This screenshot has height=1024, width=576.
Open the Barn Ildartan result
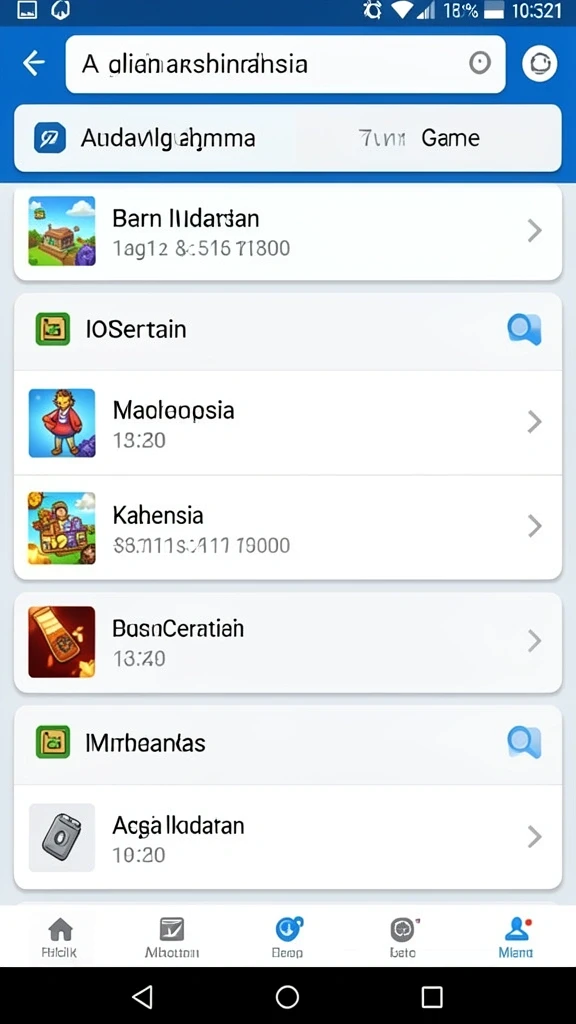287,232
